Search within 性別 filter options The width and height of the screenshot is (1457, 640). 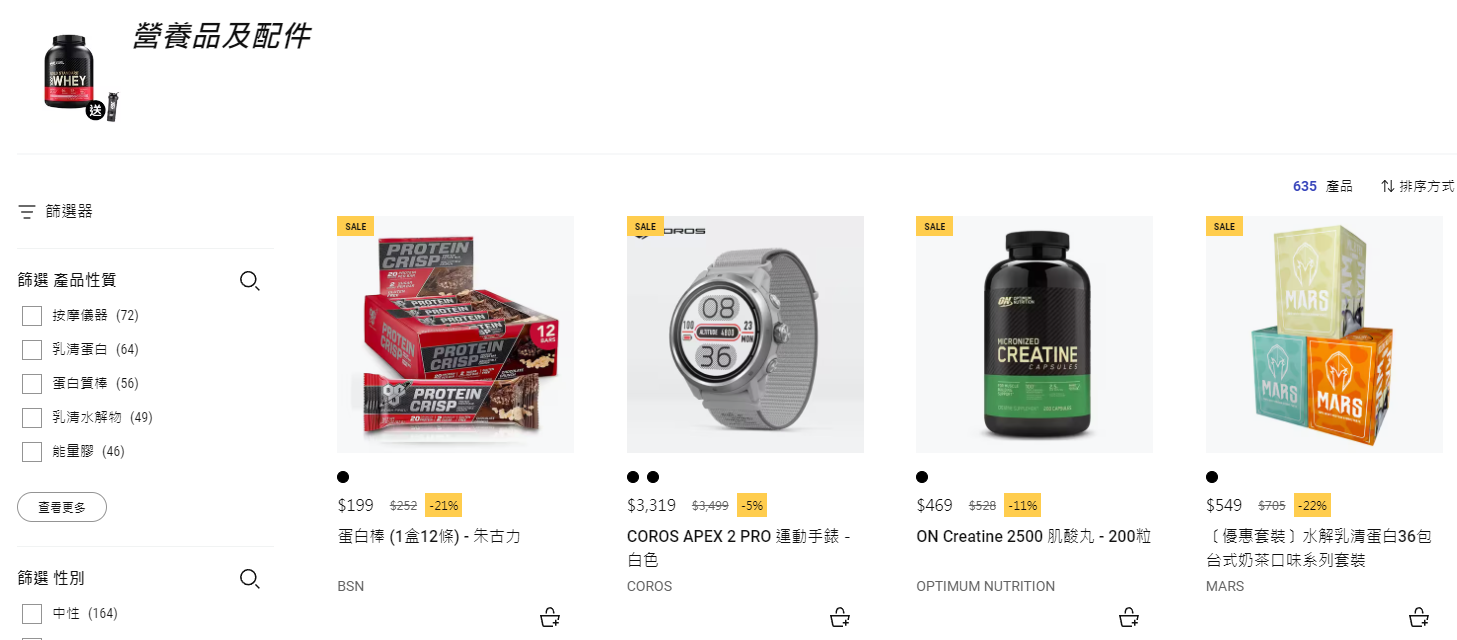[x=249, y=579]
